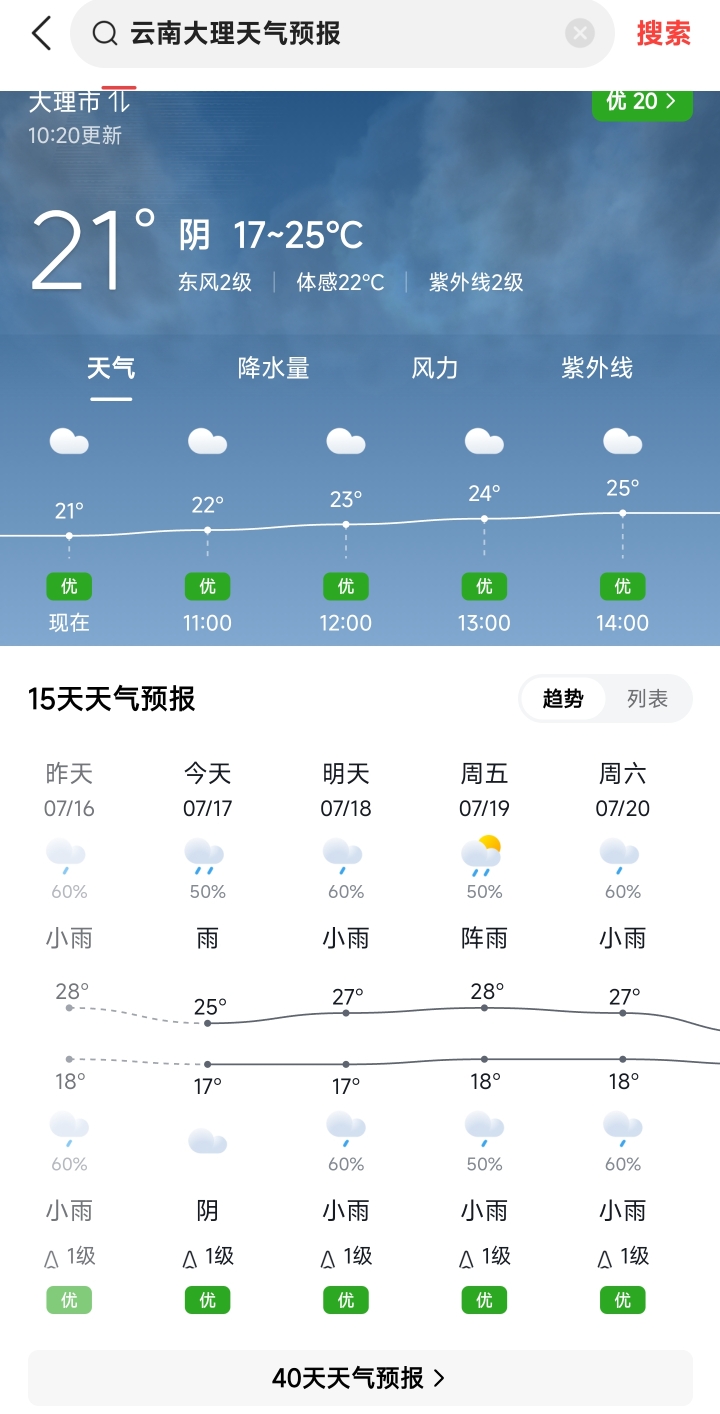The height and width of the screenshot is (1414, 720).
Task: Switch to the 紫外线 tab
Action: [597, 368]
